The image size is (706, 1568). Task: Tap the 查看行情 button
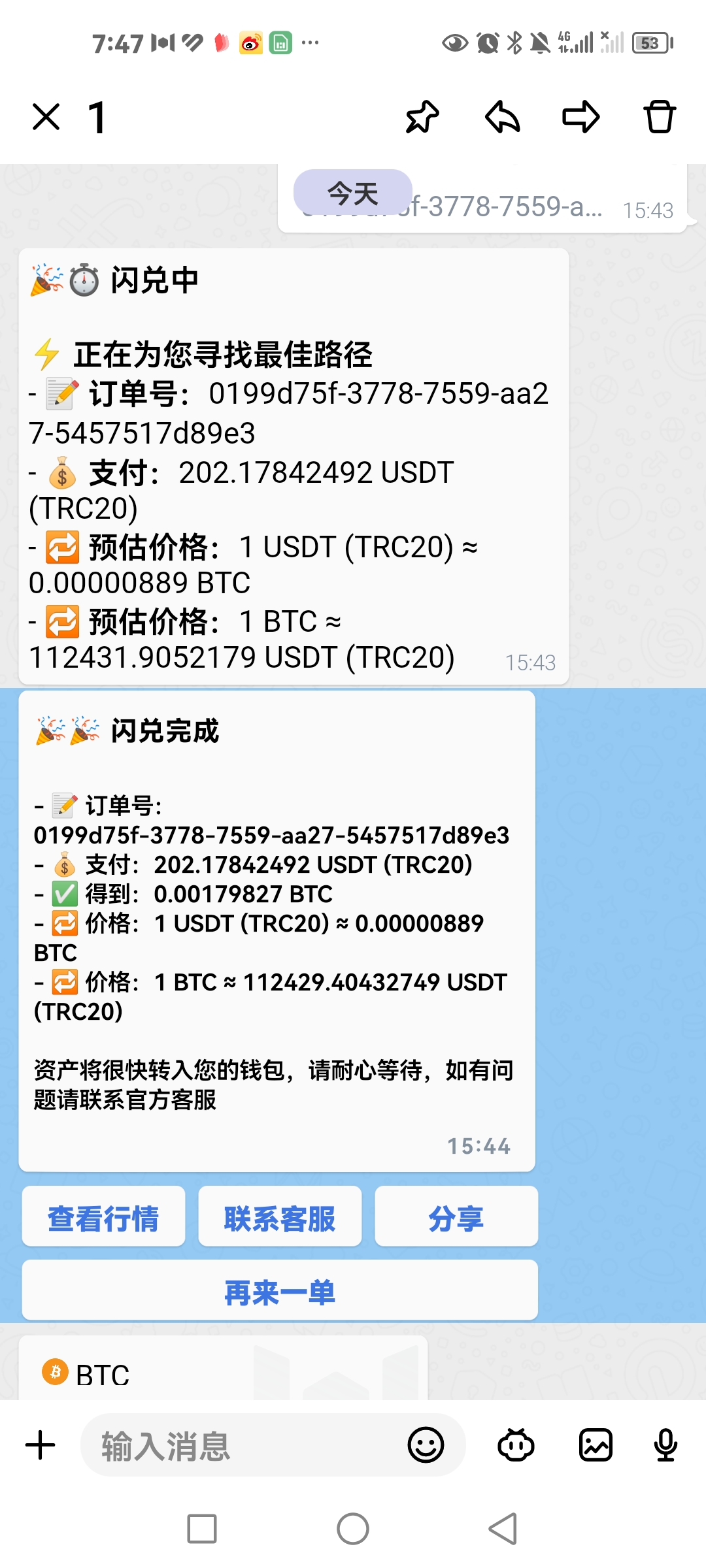point(103,1217)
